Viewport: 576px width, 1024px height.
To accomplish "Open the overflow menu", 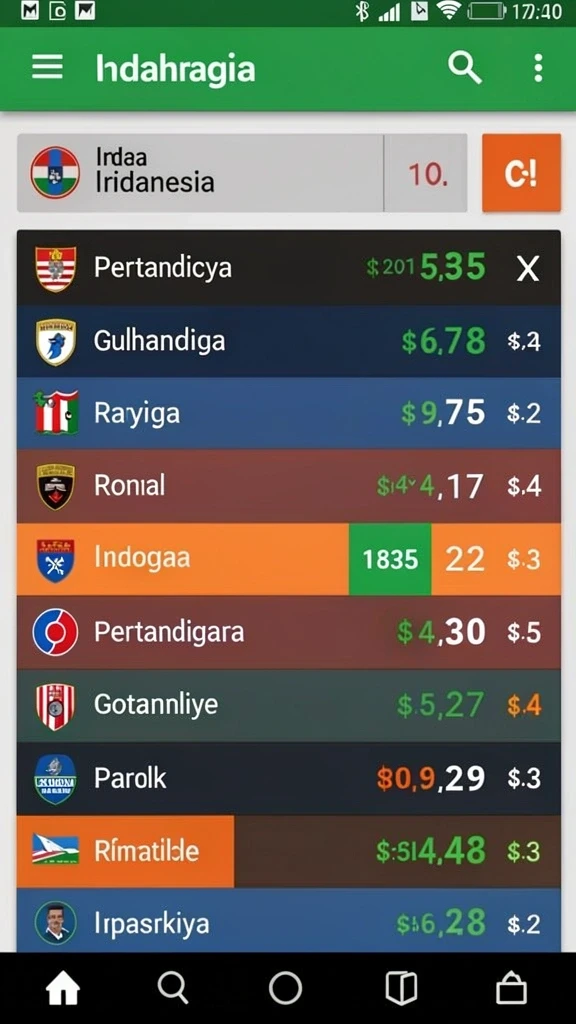I will (537, 68).
